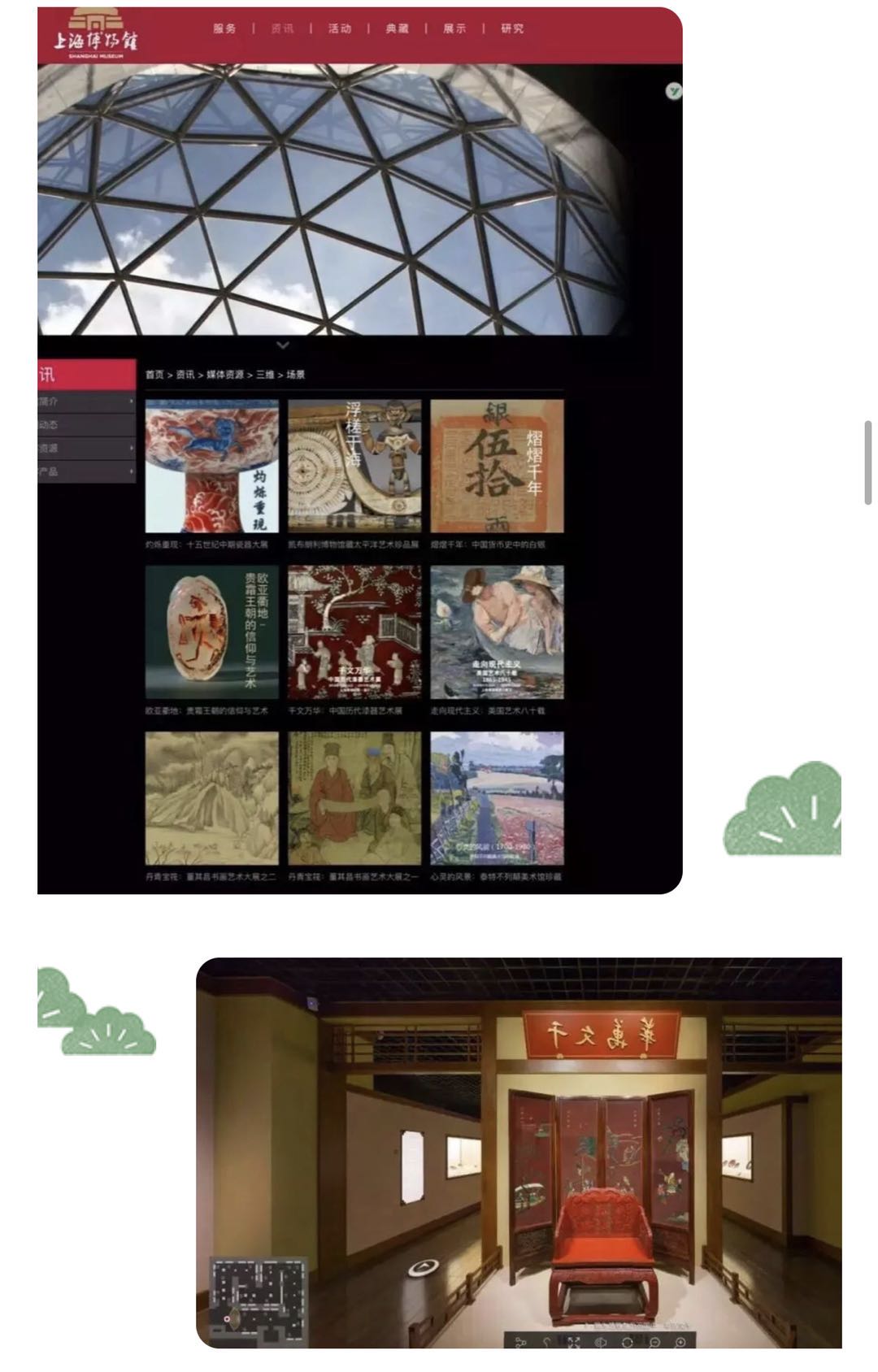Open the Shanghai Museum website screenshot image
This screenshot has height=1372, width=878.
point(359,451)
